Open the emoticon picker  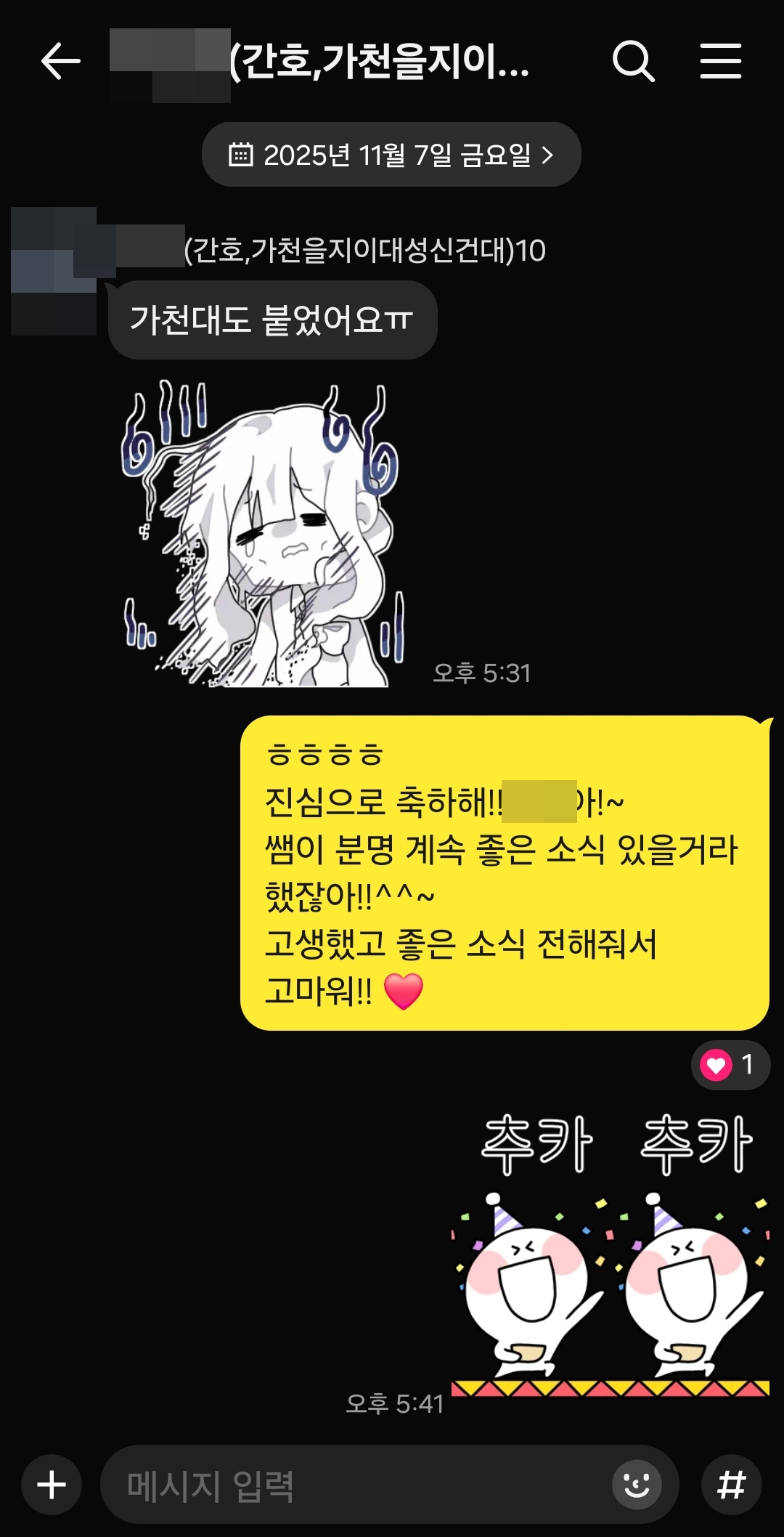[x=637, y=1484]
